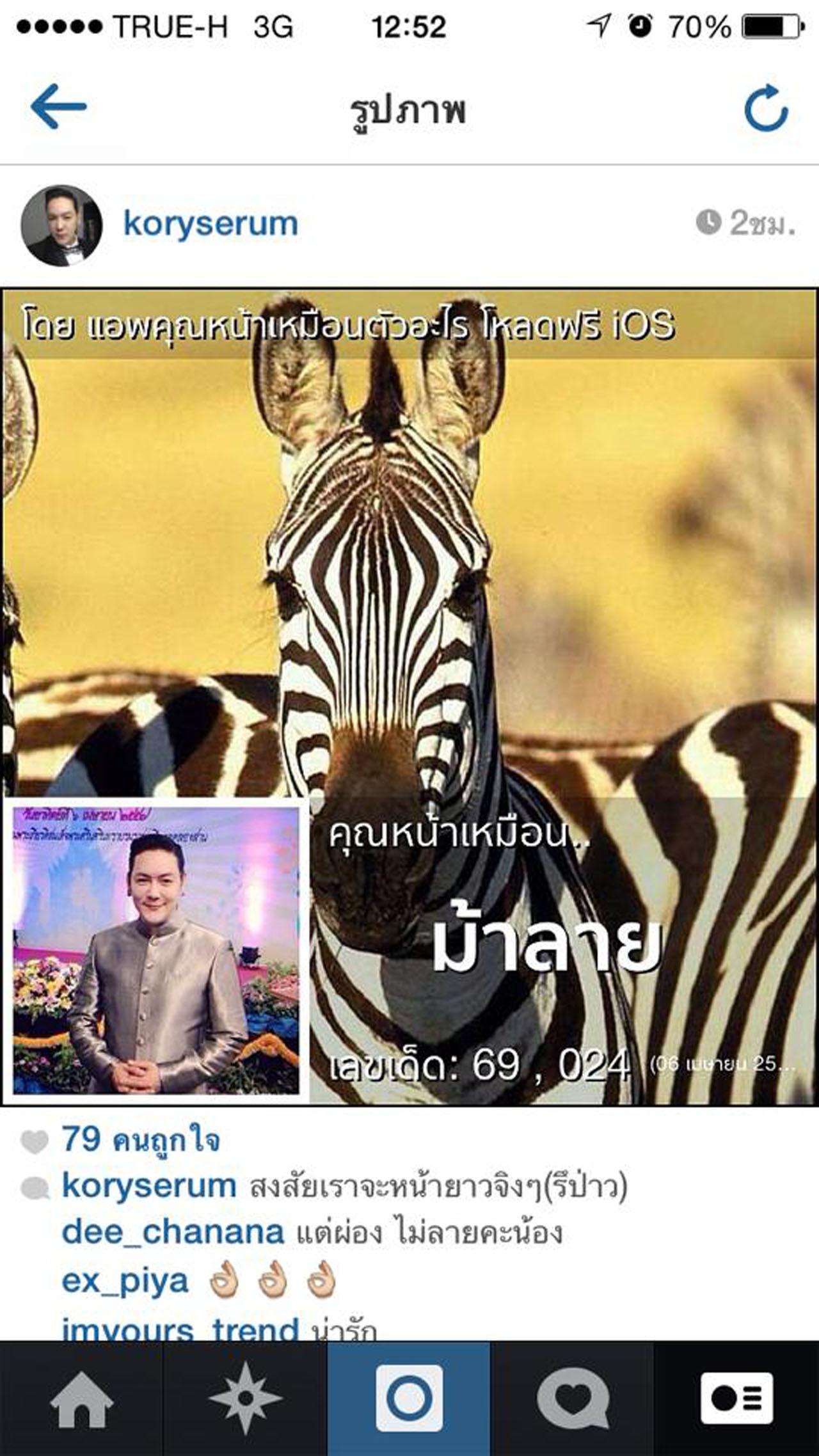Switch to the Home tab
The width and height of the screenshot is (819, 1456).
81,1399
